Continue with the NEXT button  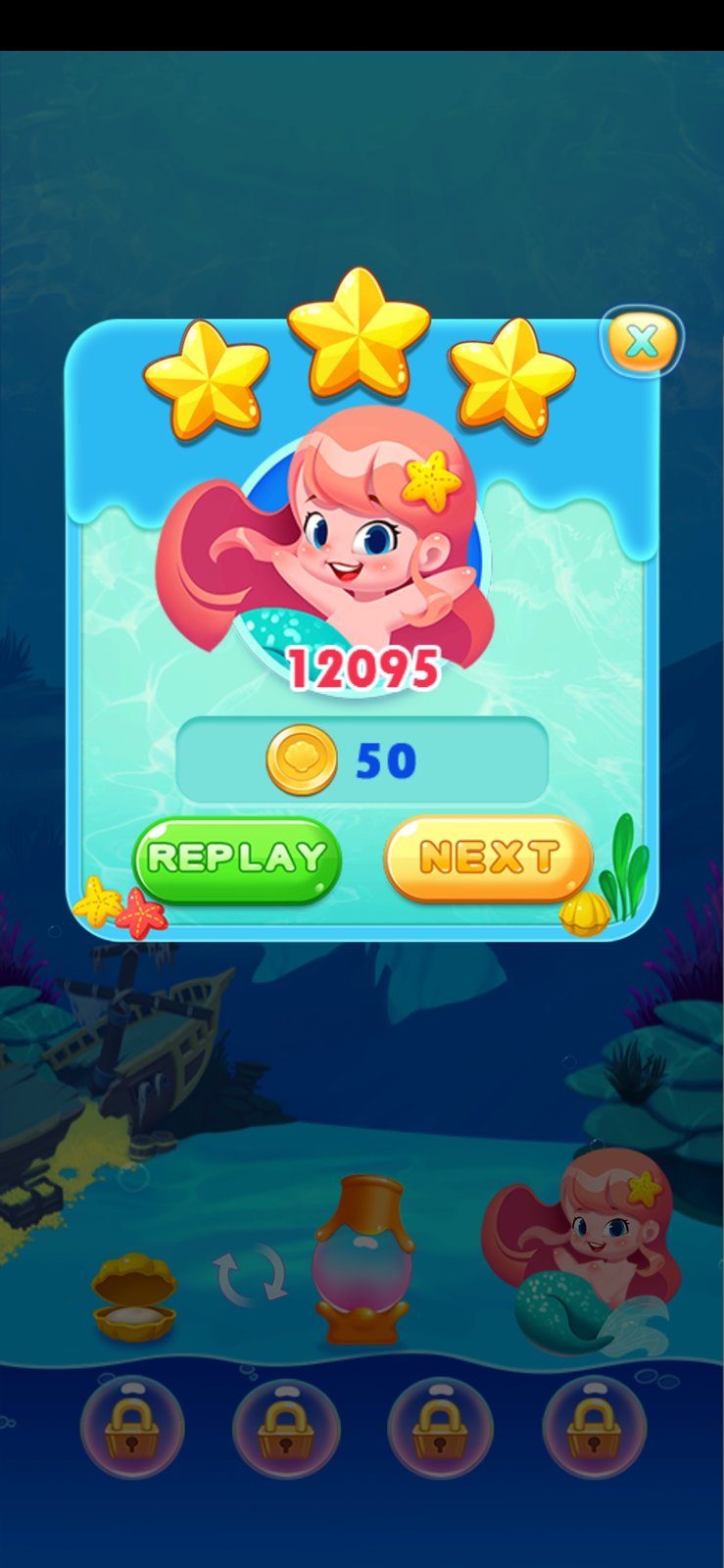pyautogui.click(x=489, y=858)
